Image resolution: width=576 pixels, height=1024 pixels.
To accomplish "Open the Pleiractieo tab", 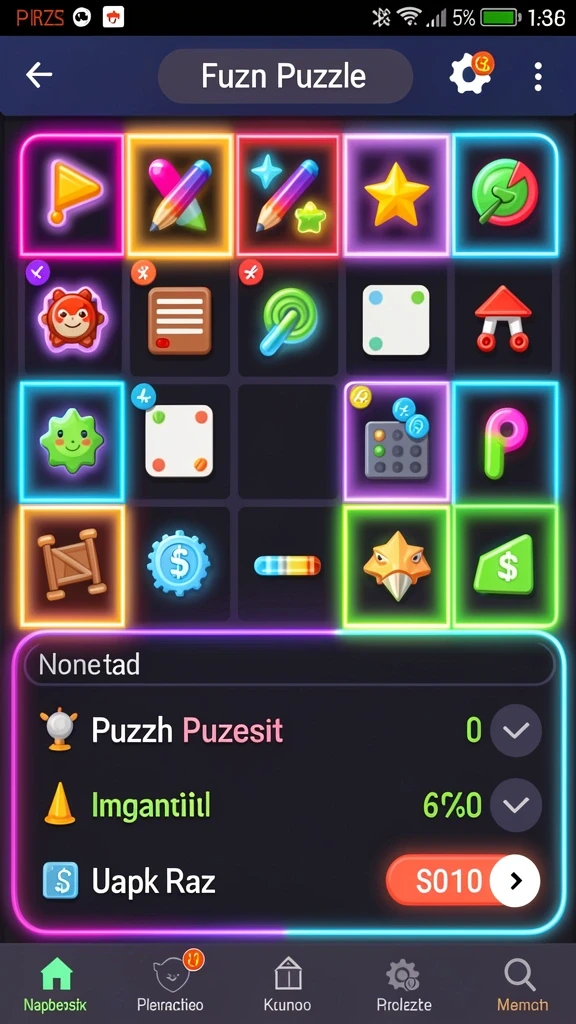I will pyautogui.click(x=170, y=985).
